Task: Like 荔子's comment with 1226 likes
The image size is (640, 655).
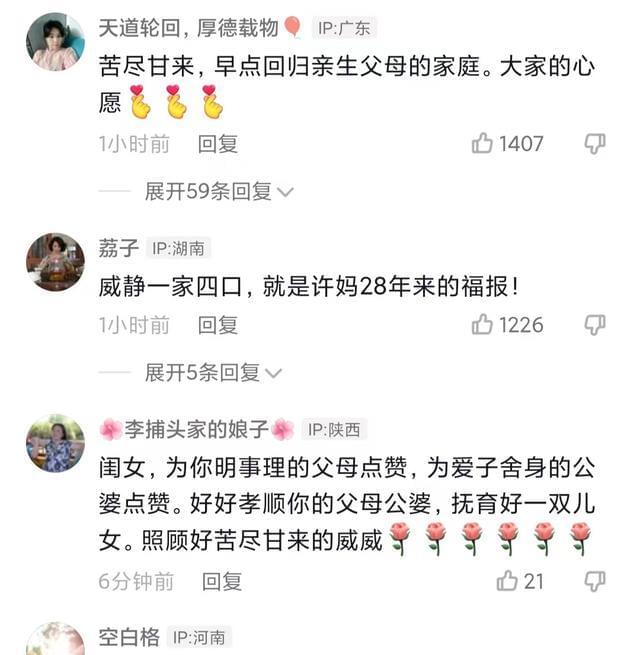Action: 483,325
